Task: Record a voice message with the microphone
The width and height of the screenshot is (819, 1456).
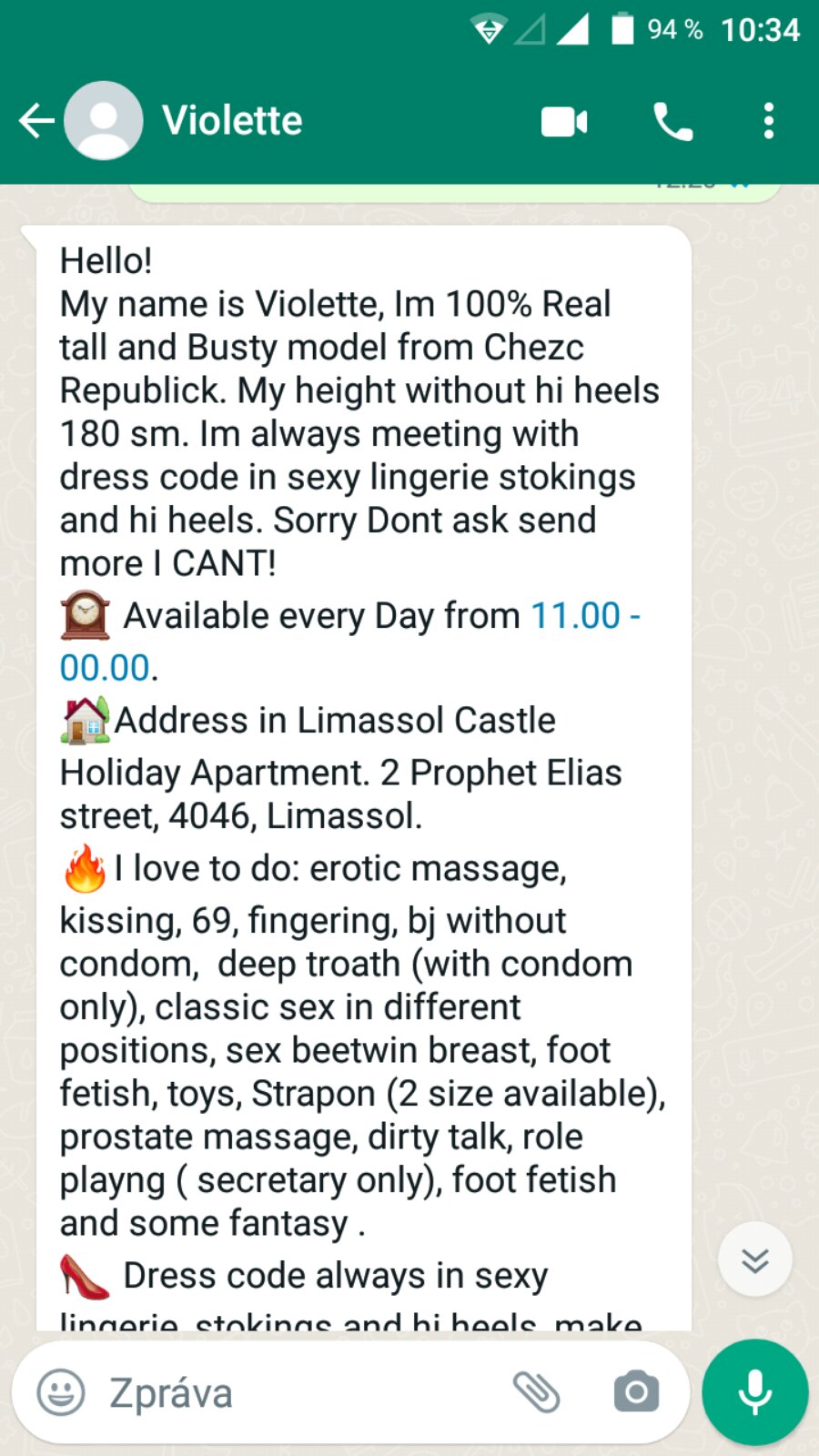Action: tap(754, 1392)
